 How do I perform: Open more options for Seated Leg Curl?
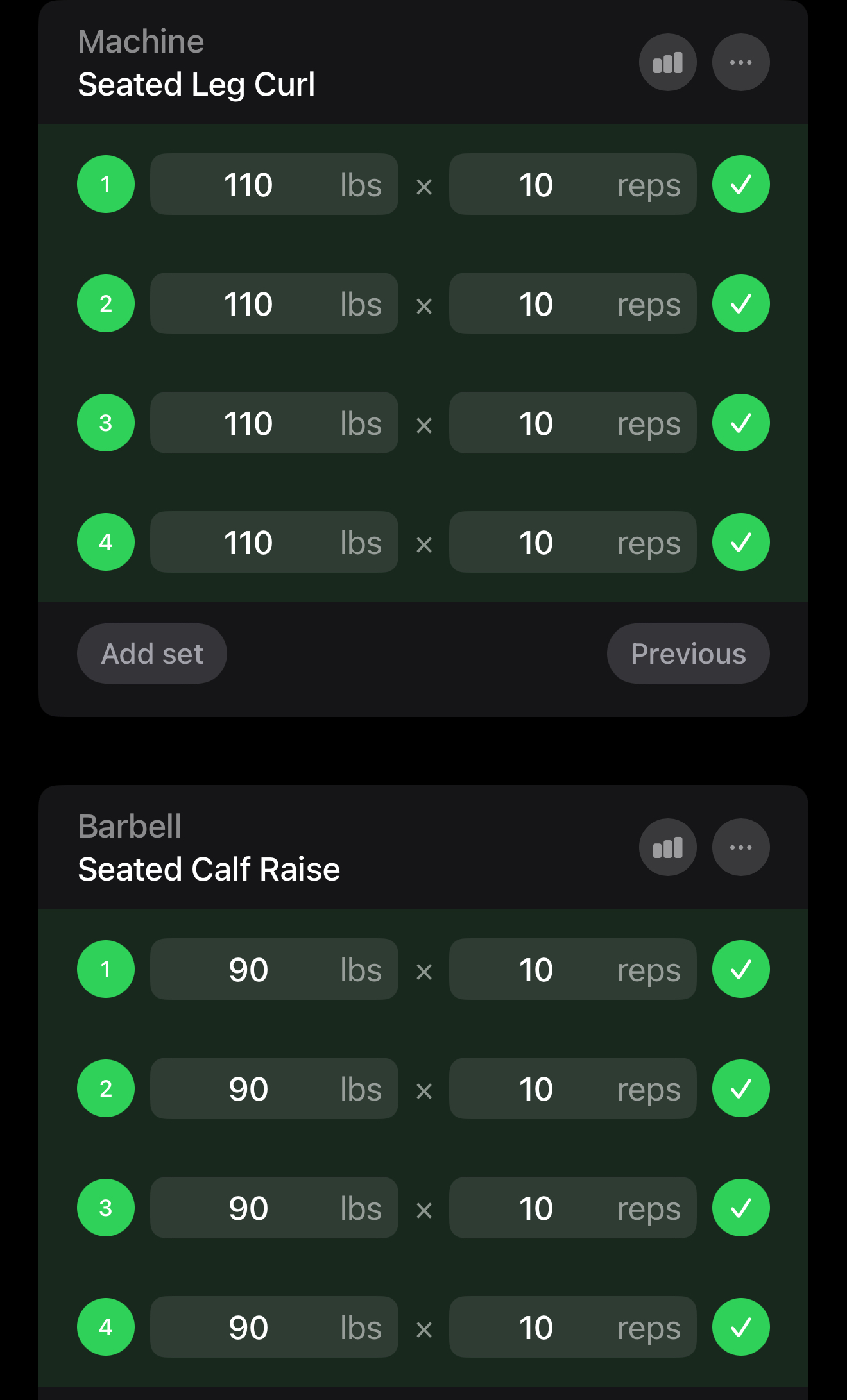[x=740, y=62]
